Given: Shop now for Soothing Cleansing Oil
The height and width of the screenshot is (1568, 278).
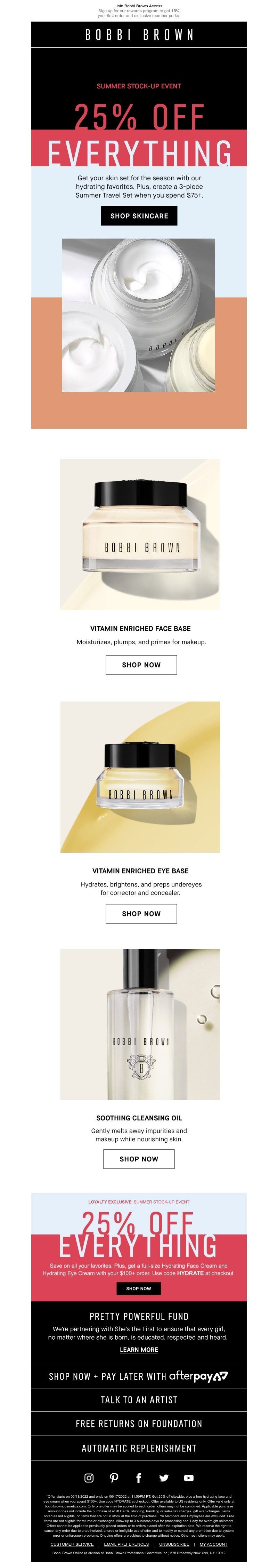Looking at the screenshot, I should 139,1159.
